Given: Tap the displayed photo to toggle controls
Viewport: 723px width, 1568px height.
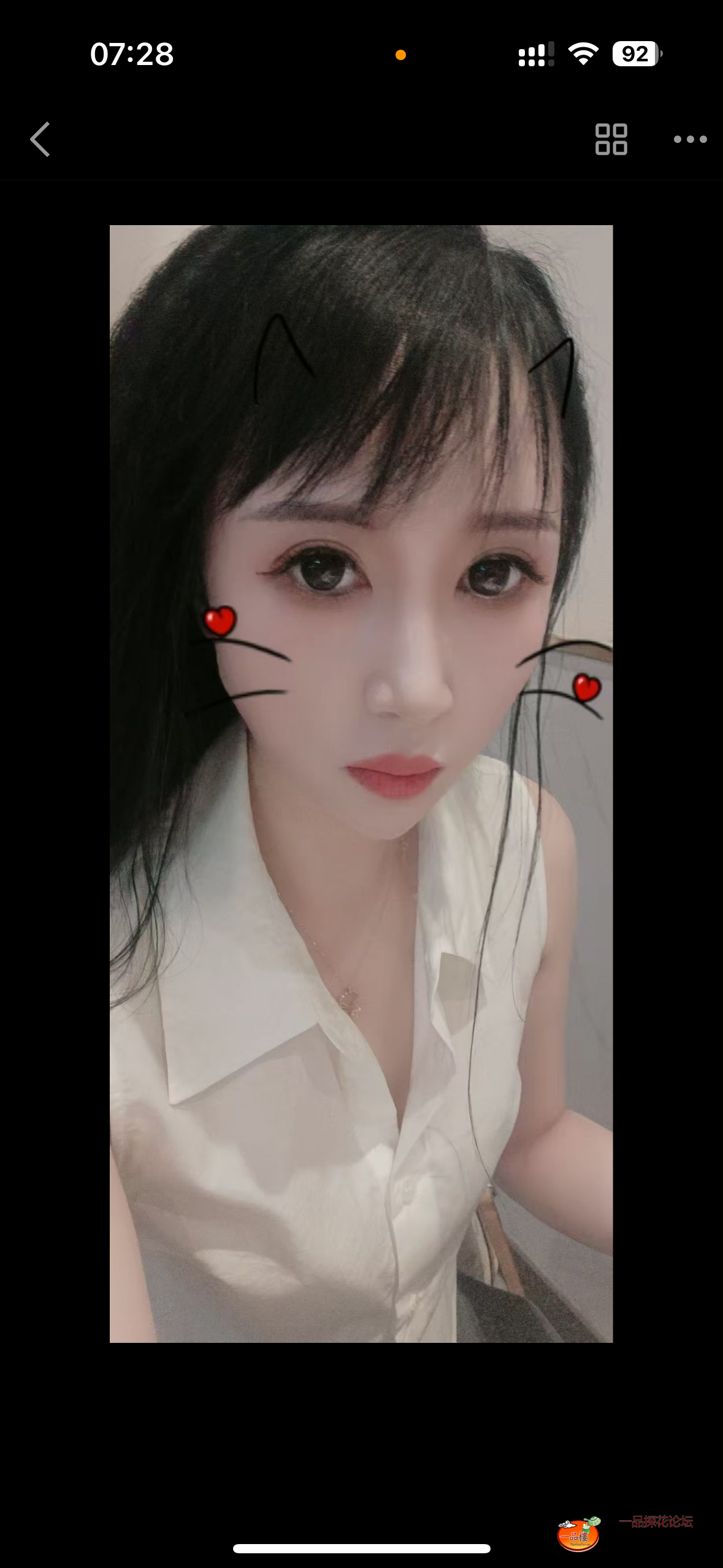Looking at the screenshot, I should 361,783.
